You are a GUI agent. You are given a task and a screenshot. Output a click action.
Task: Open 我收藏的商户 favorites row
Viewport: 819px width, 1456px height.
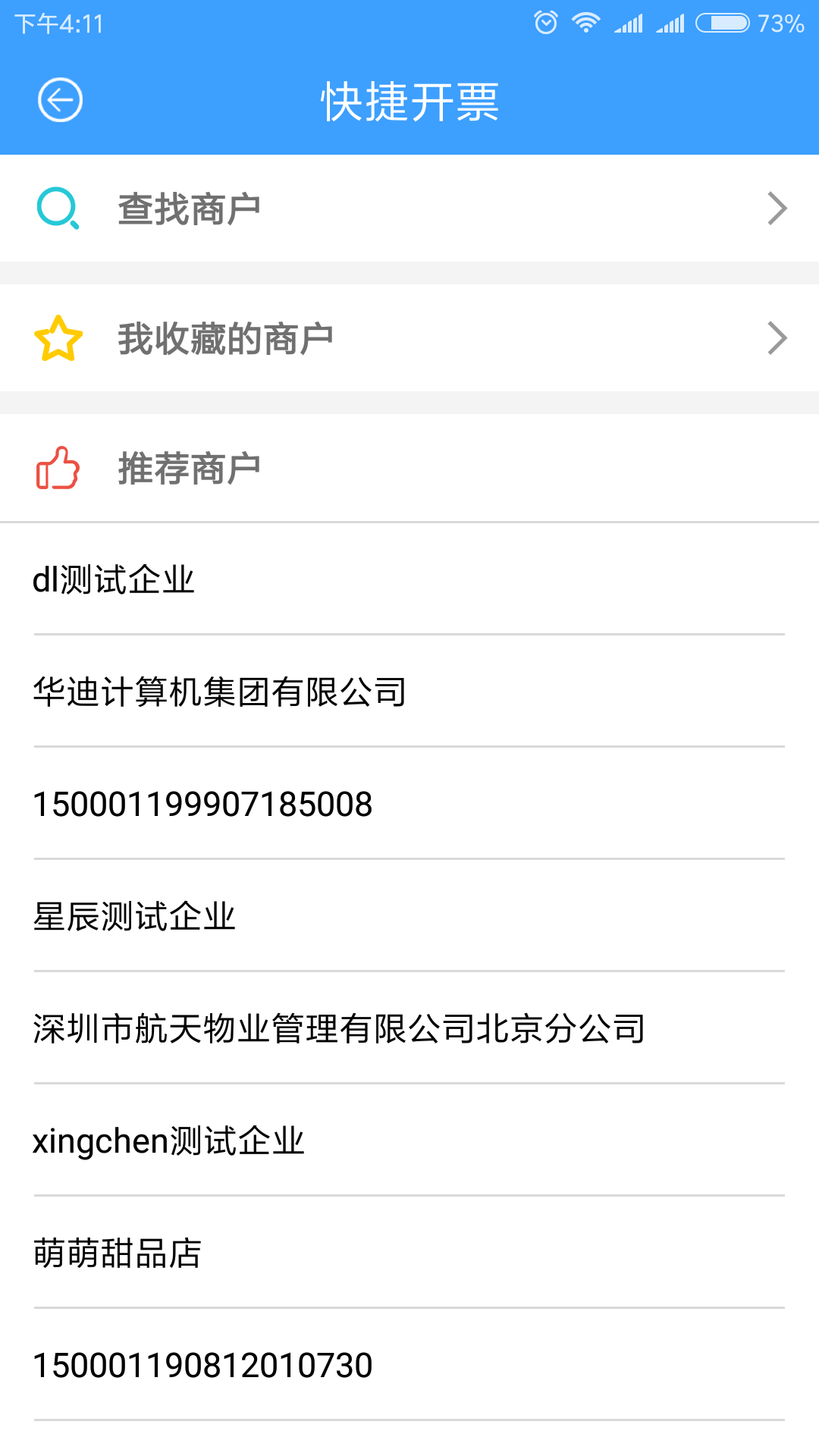click(x=409, y=338)
